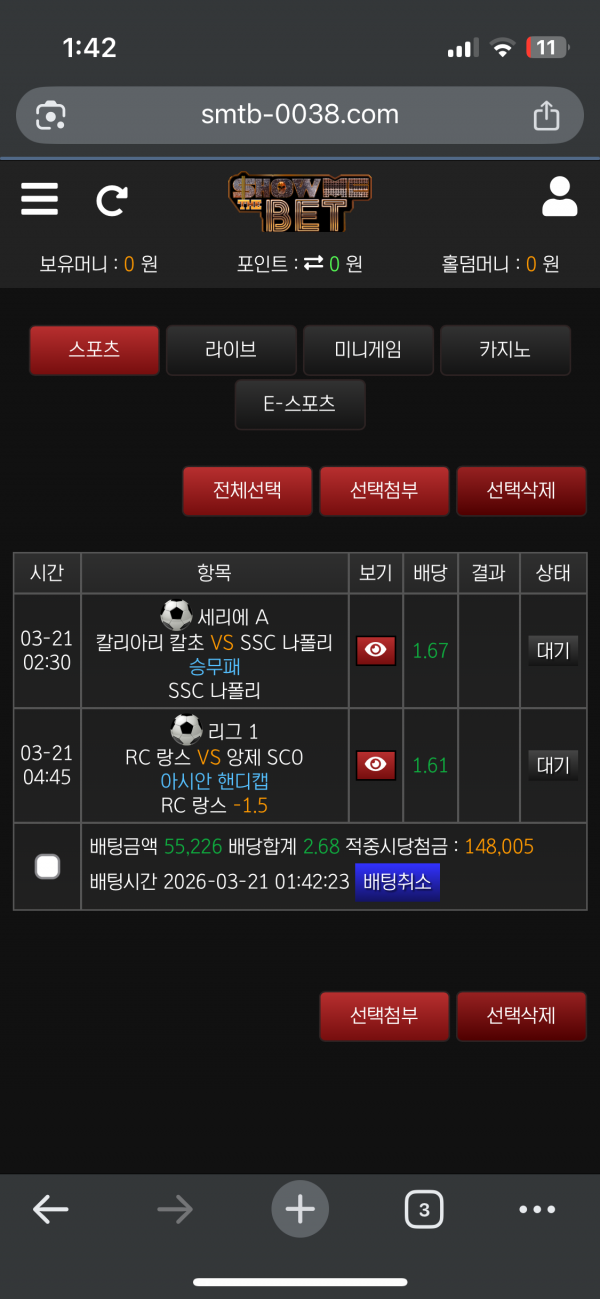Tap 선택첨부 above the bet table
600x1299 pixels.
click(x=384, y=491)
